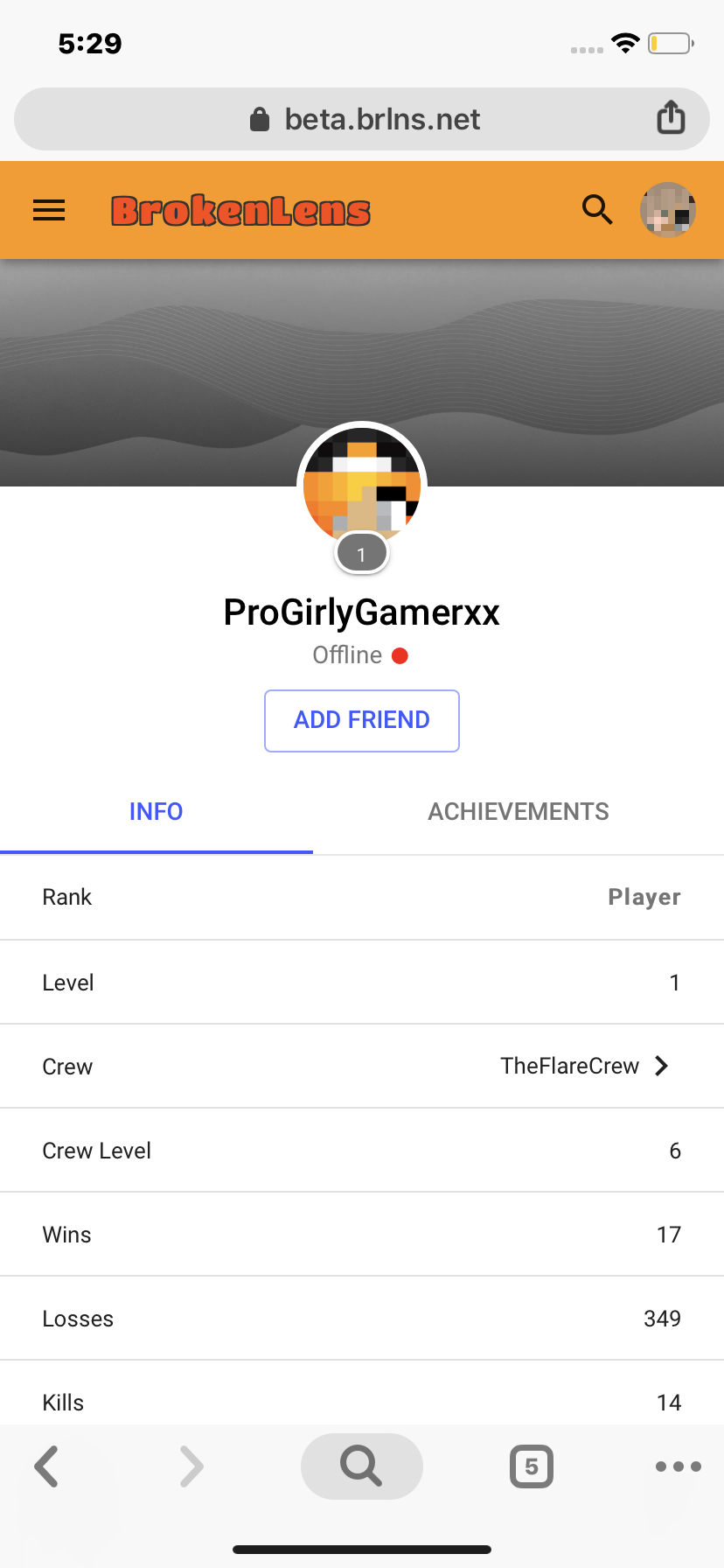Add ProGirlyGamerxx as a friend
724x1568 pixels.
point(362,721)
